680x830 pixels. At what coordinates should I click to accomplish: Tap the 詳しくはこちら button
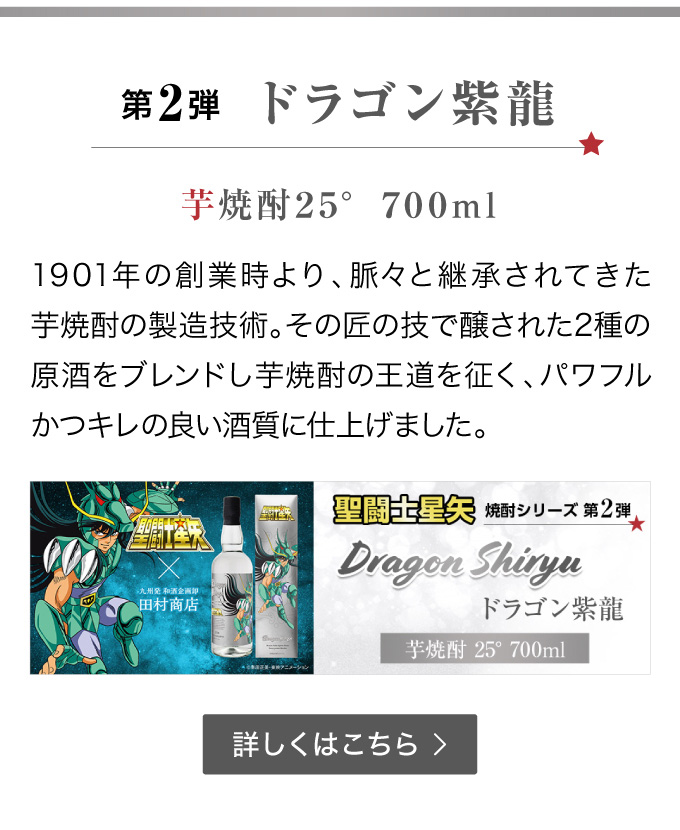tap(339, 744)
